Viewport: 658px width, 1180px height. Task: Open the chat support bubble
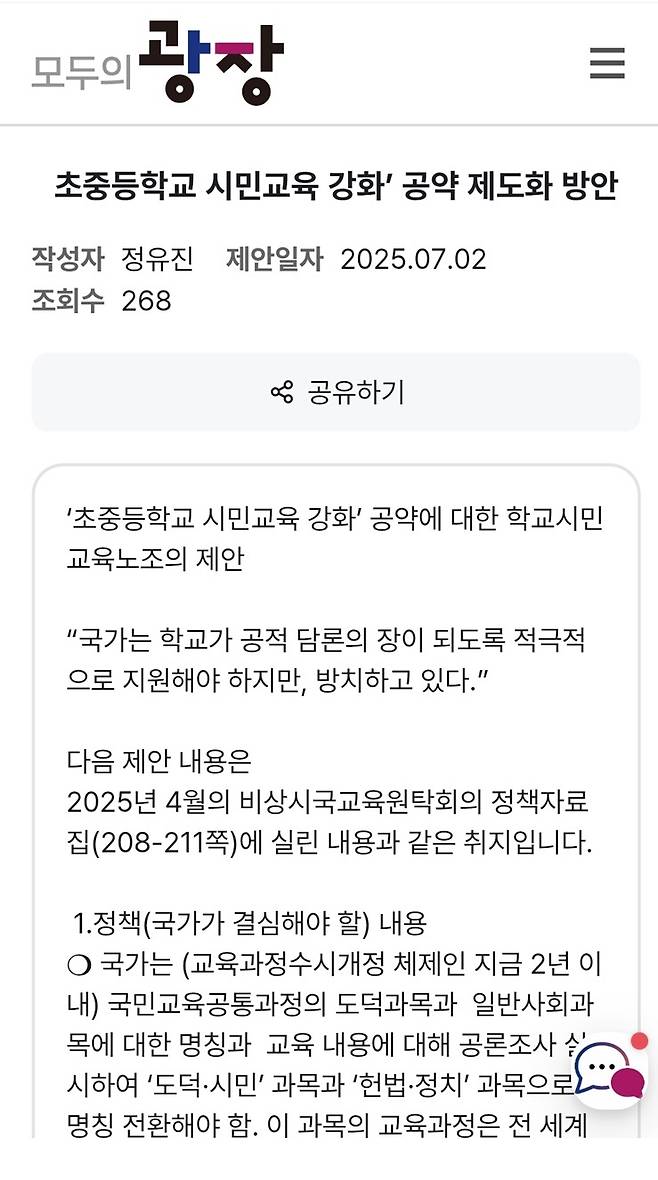point(610,1069)
